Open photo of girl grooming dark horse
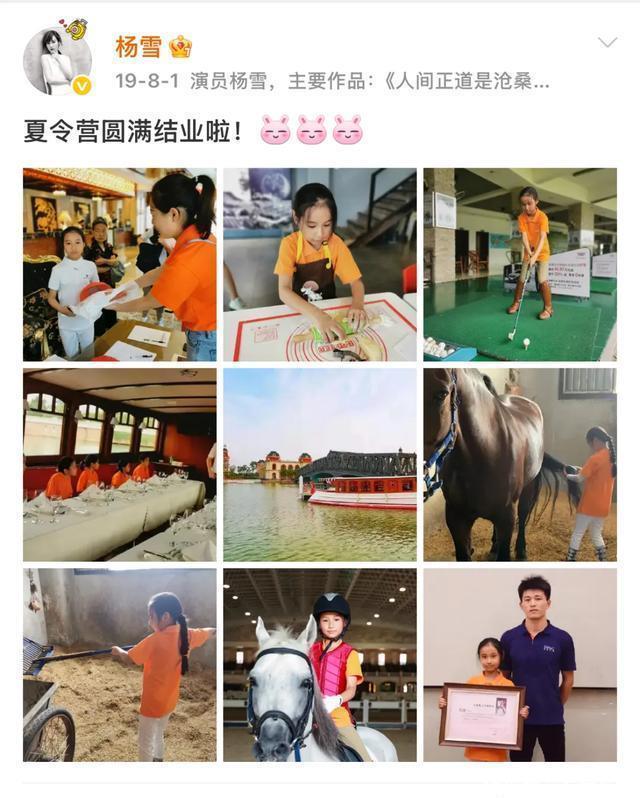This screenshot has width=640, height=798. [x=520, y=464]
